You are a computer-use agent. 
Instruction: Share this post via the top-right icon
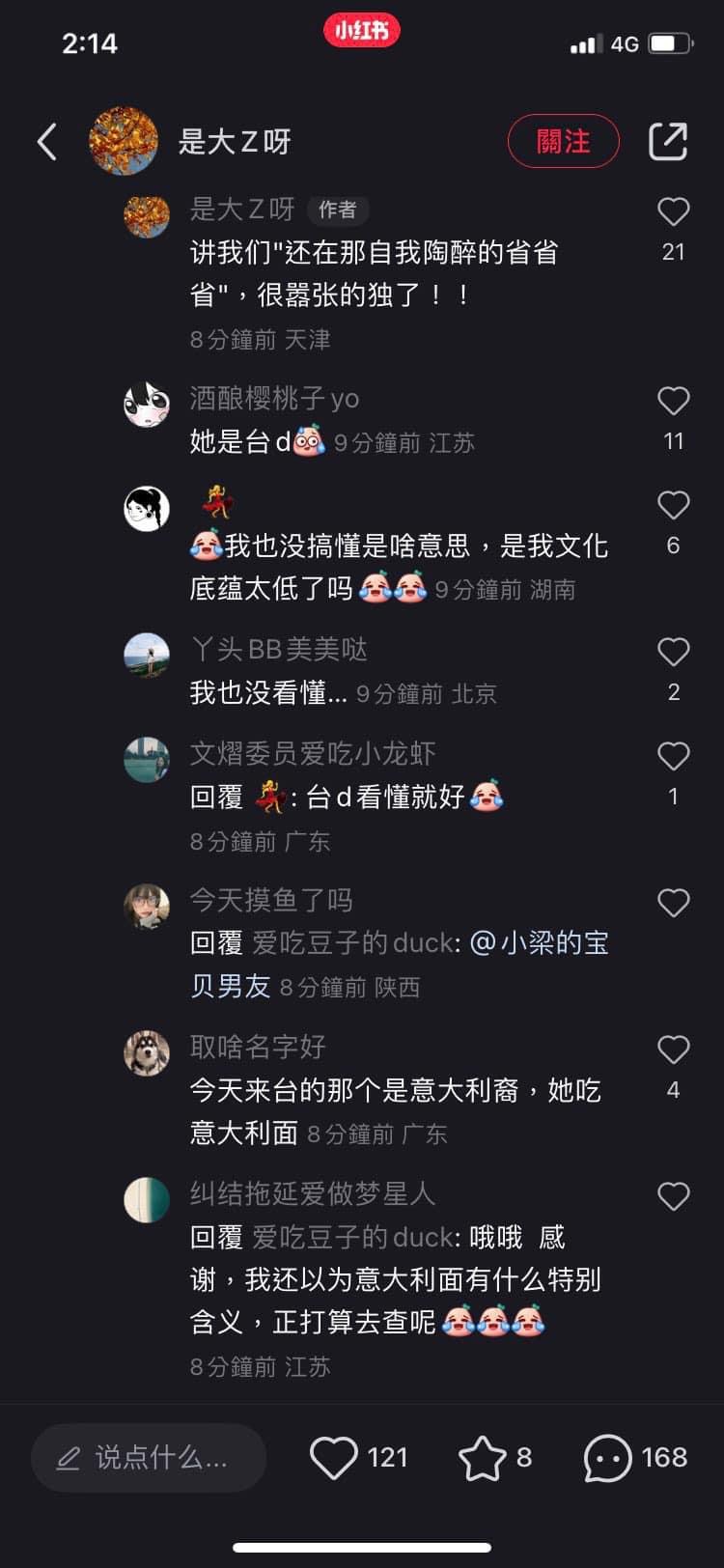point(667,142)
